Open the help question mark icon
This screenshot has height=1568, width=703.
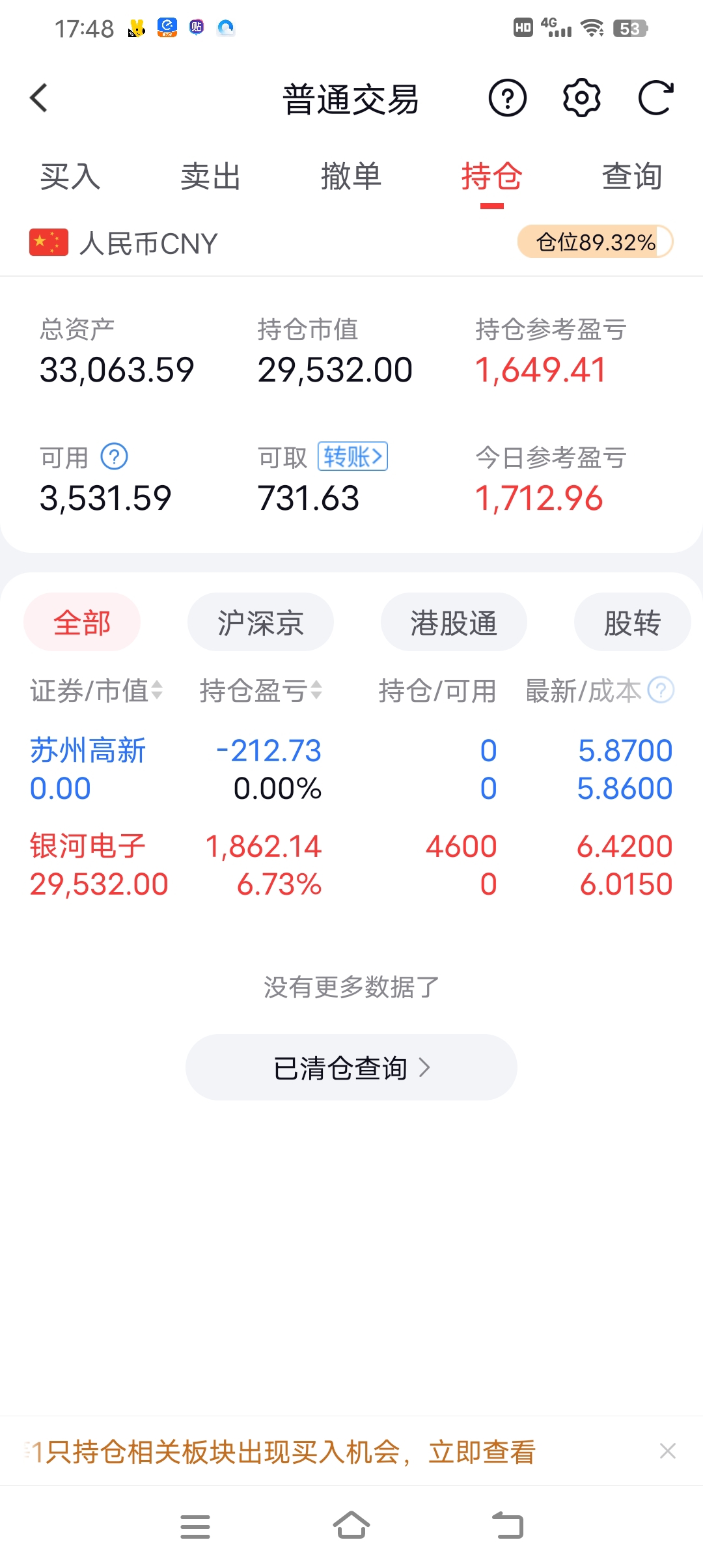click(x=507, y=98)
